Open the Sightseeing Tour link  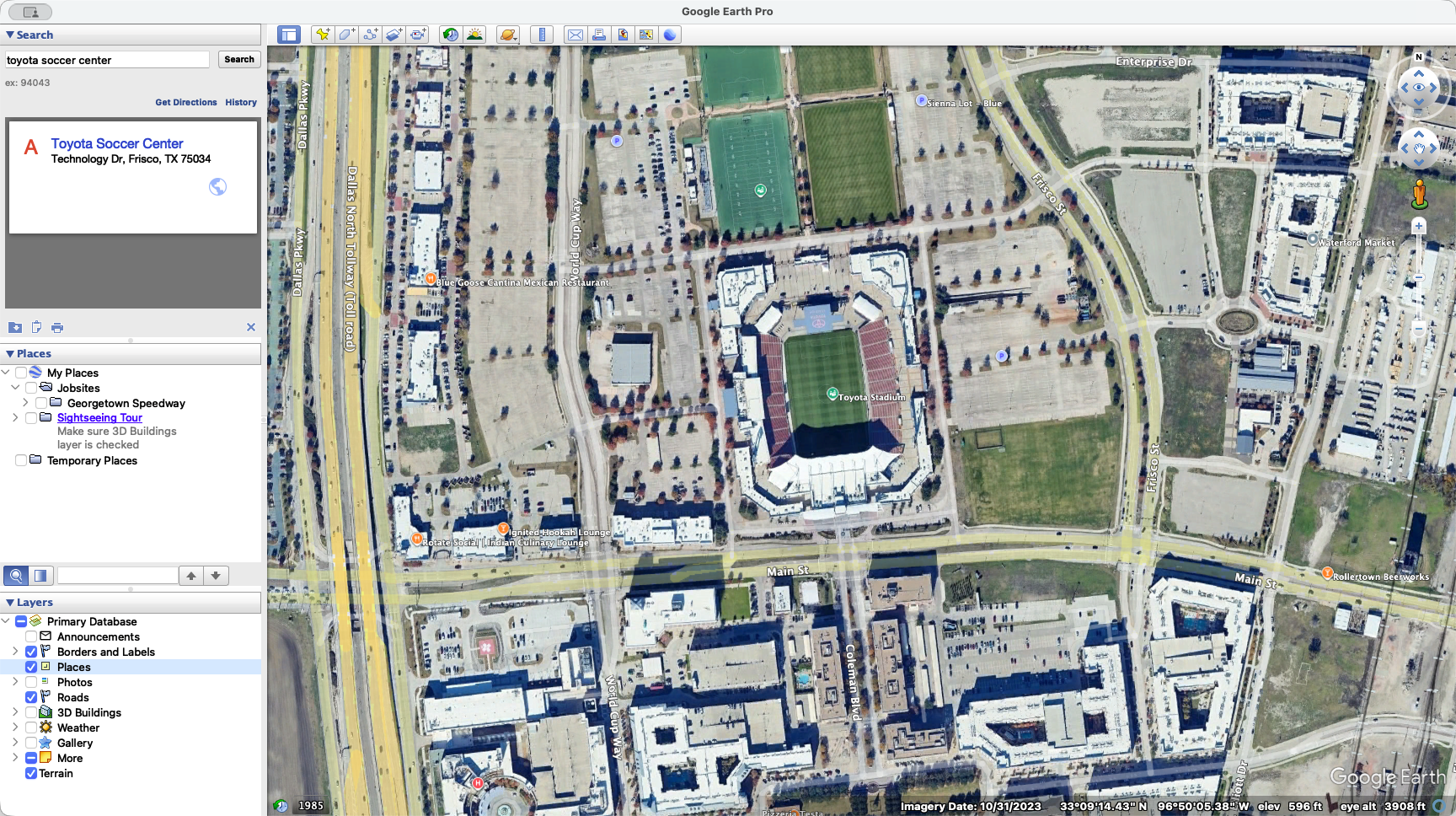click(x=99, y=417)
